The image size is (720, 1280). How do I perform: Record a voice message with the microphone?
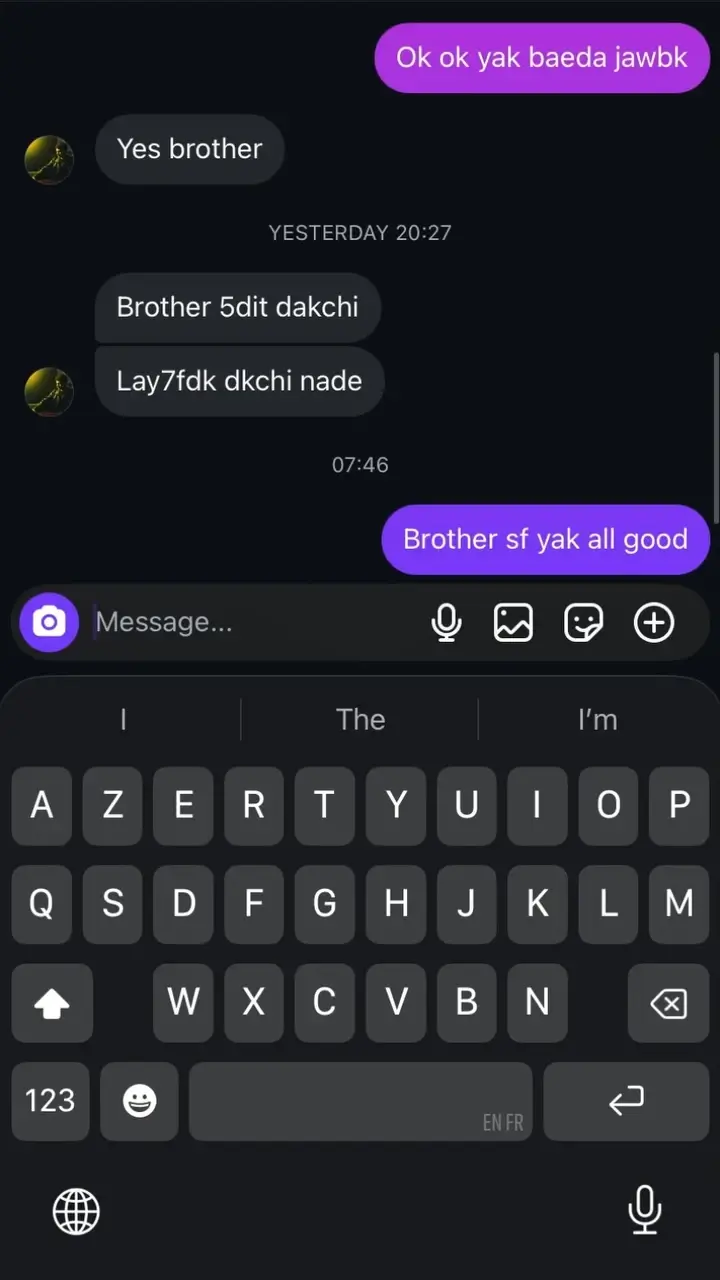tap(446, 622)
